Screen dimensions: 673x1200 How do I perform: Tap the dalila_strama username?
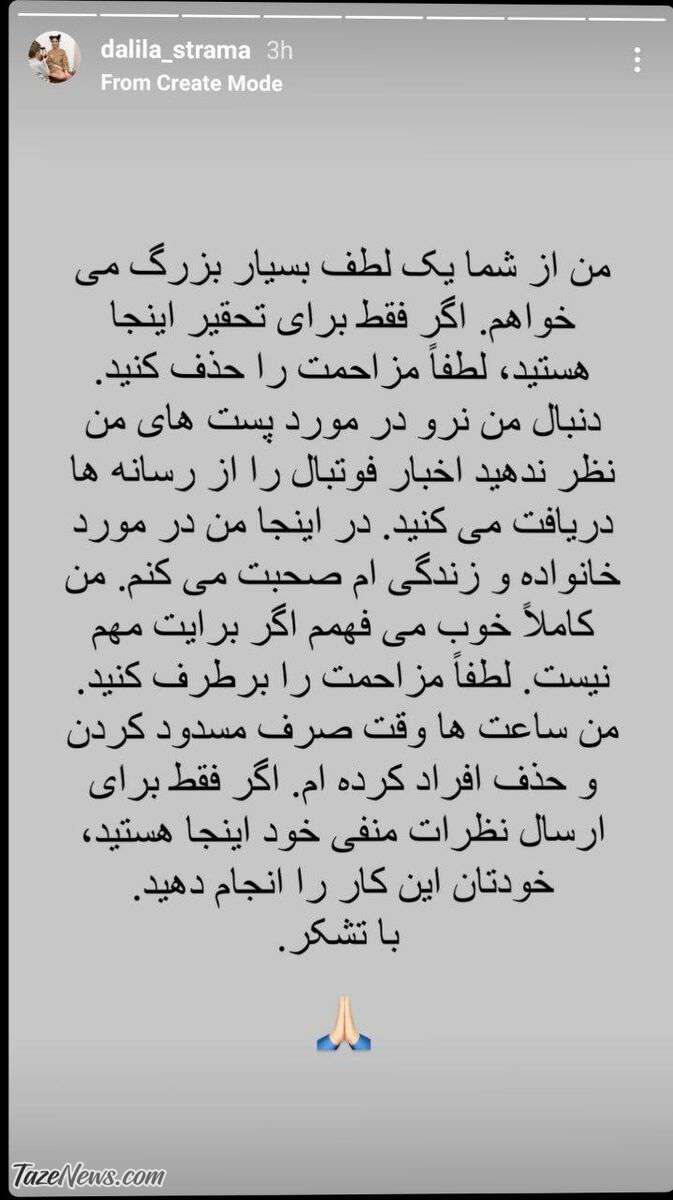[175, 50]
